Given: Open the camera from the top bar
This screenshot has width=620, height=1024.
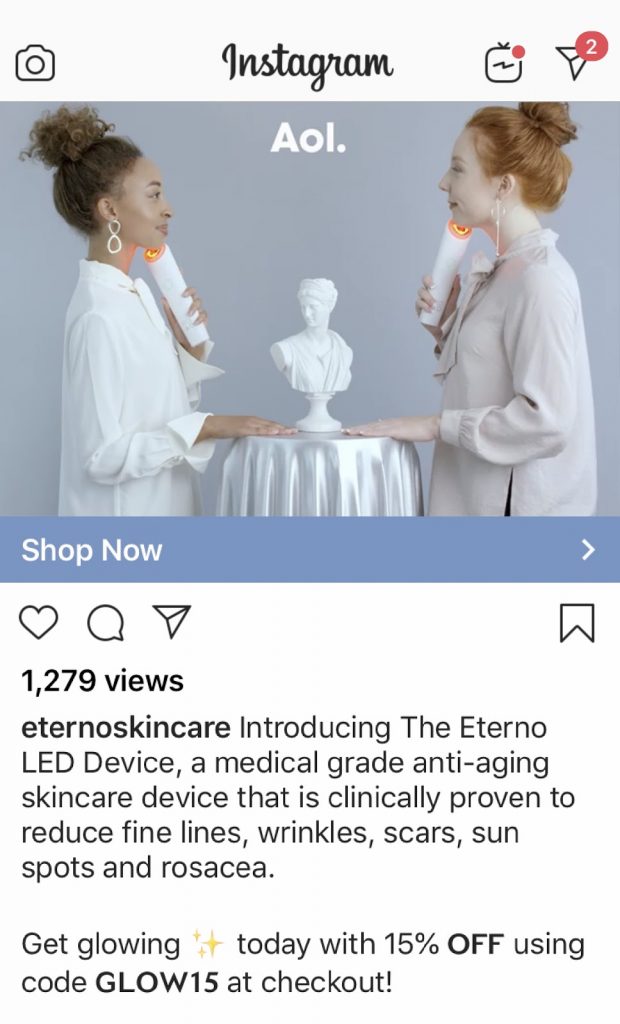Looking at the screenshot, I should click(35, 63).
